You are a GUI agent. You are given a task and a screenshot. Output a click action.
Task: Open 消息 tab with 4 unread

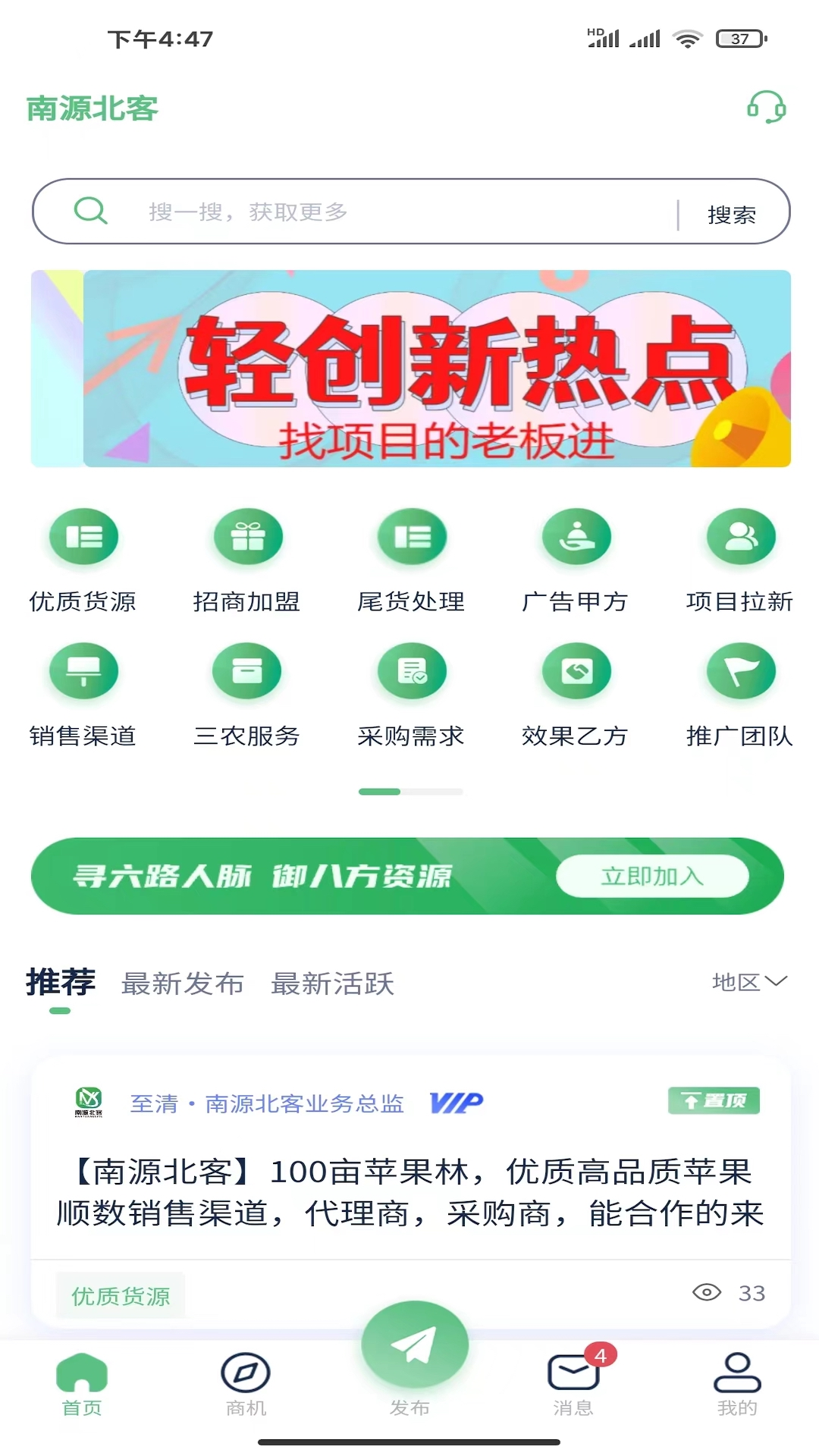click(574, 1383)
